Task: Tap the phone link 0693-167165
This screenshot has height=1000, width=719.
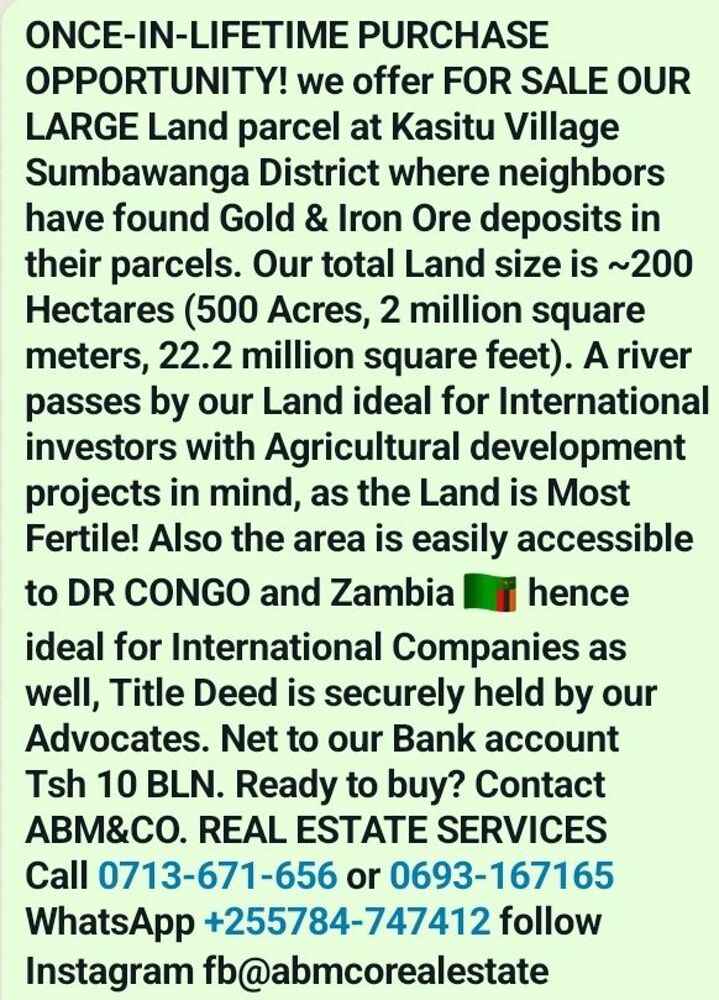Action: pos(500,877)
